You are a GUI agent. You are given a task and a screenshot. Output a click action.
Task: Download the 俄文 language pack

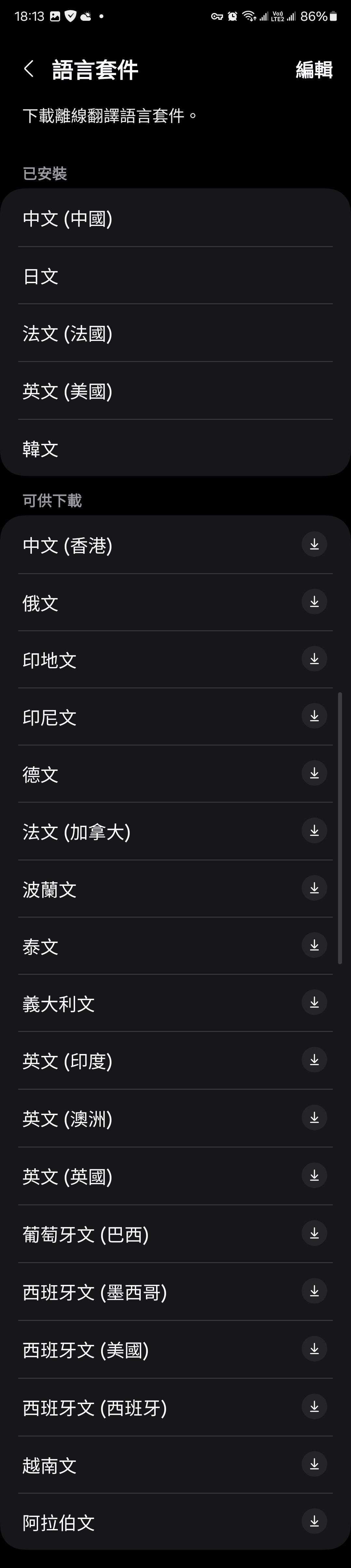point(314,602)
